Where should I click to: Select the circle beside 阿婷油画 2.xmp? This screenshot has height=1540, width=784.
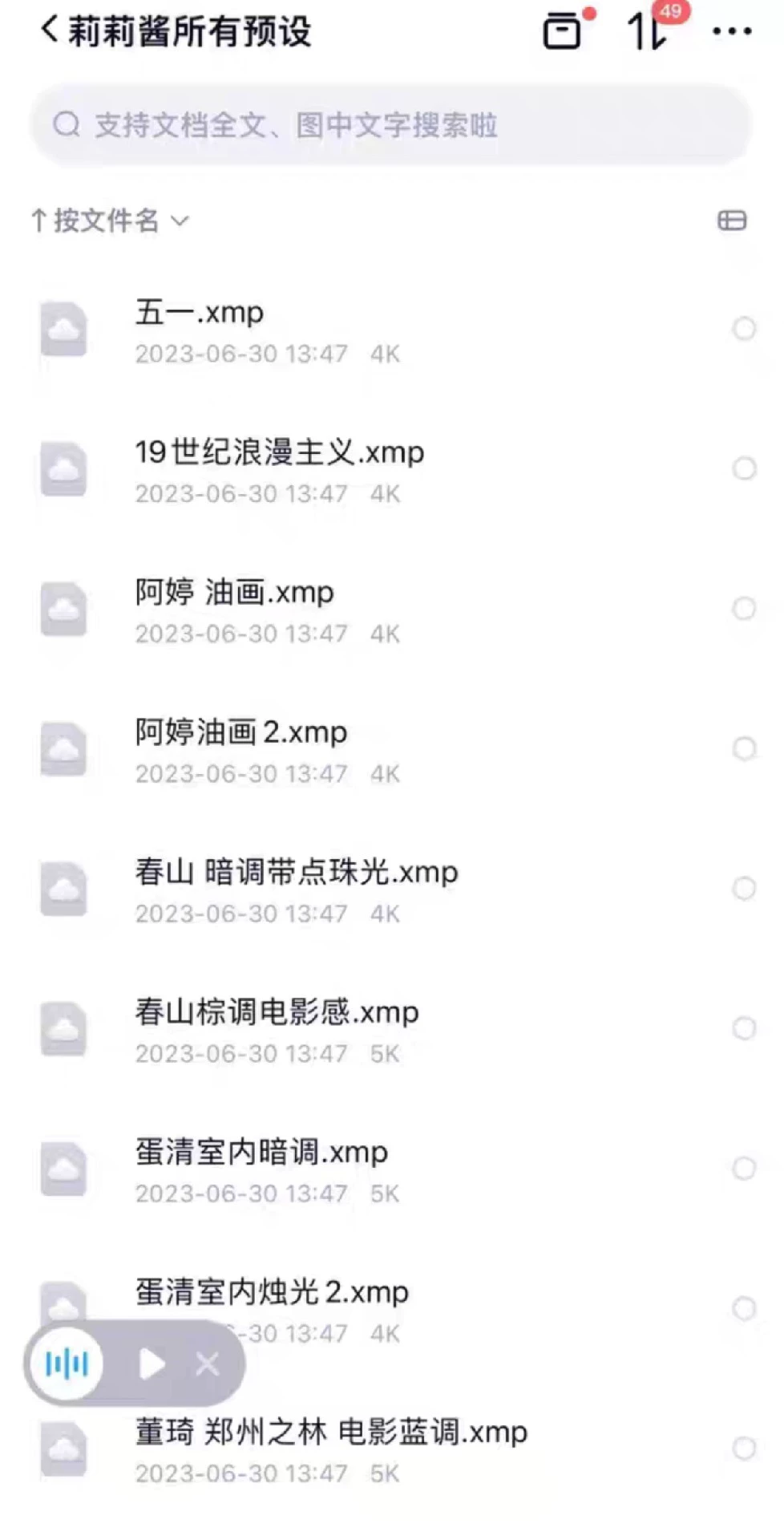click(x=744, y=748)
